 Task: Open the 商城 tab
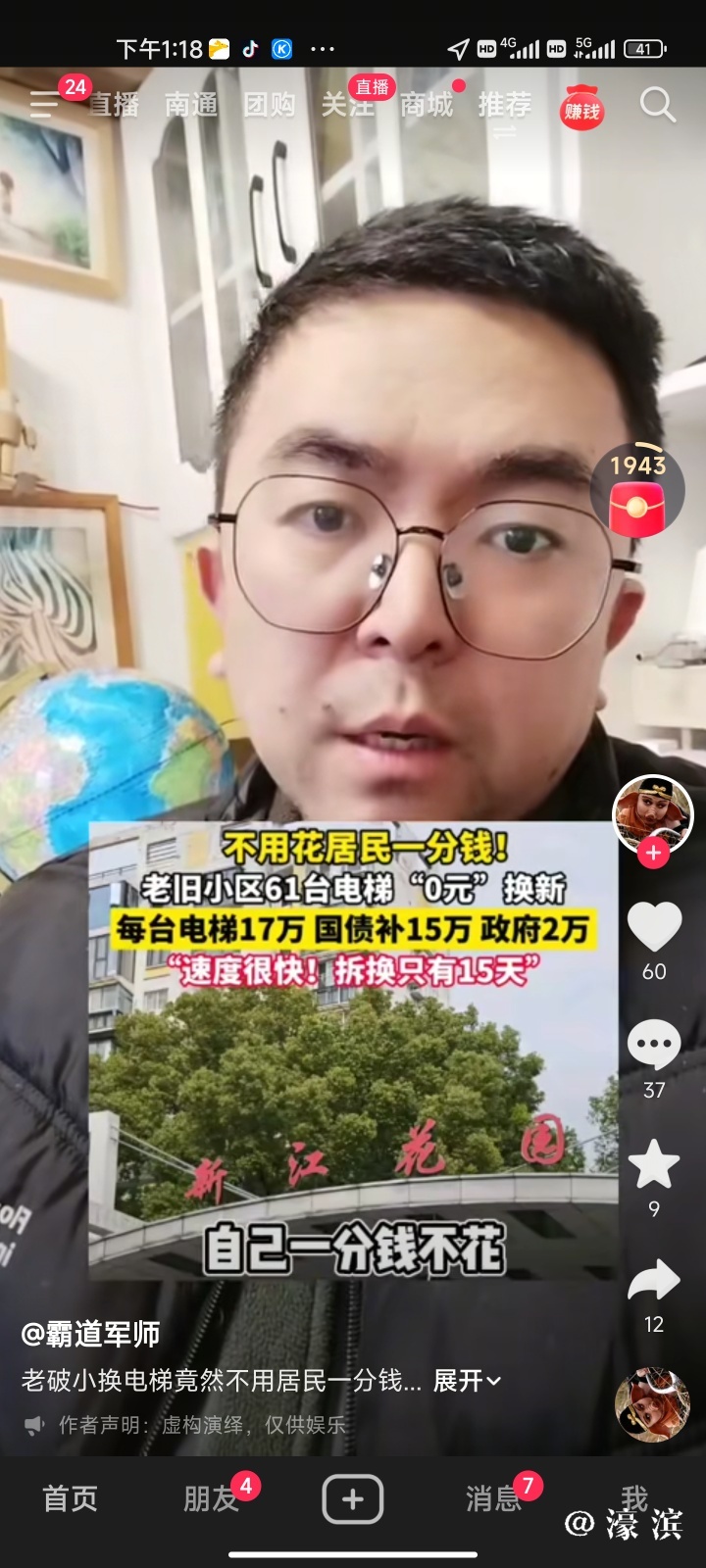click(x=427, y=104)
